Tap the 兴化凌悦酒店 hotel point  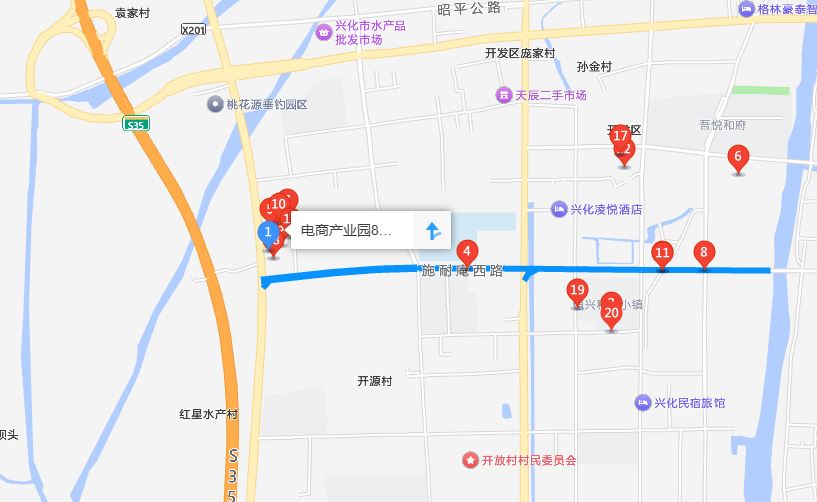point(559,209)
